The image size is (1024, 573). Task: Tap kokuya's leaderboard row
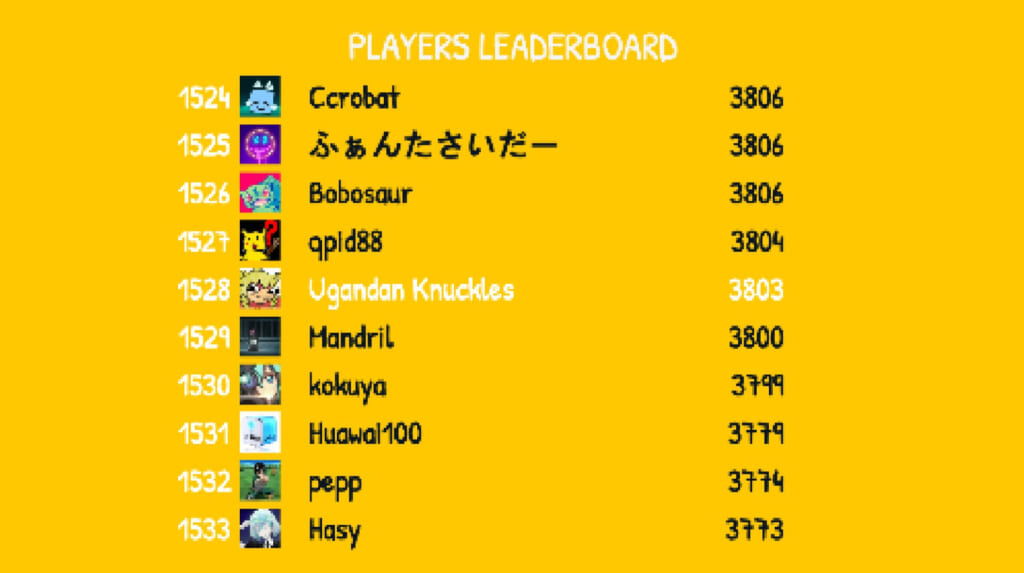(x=347, y=386)
